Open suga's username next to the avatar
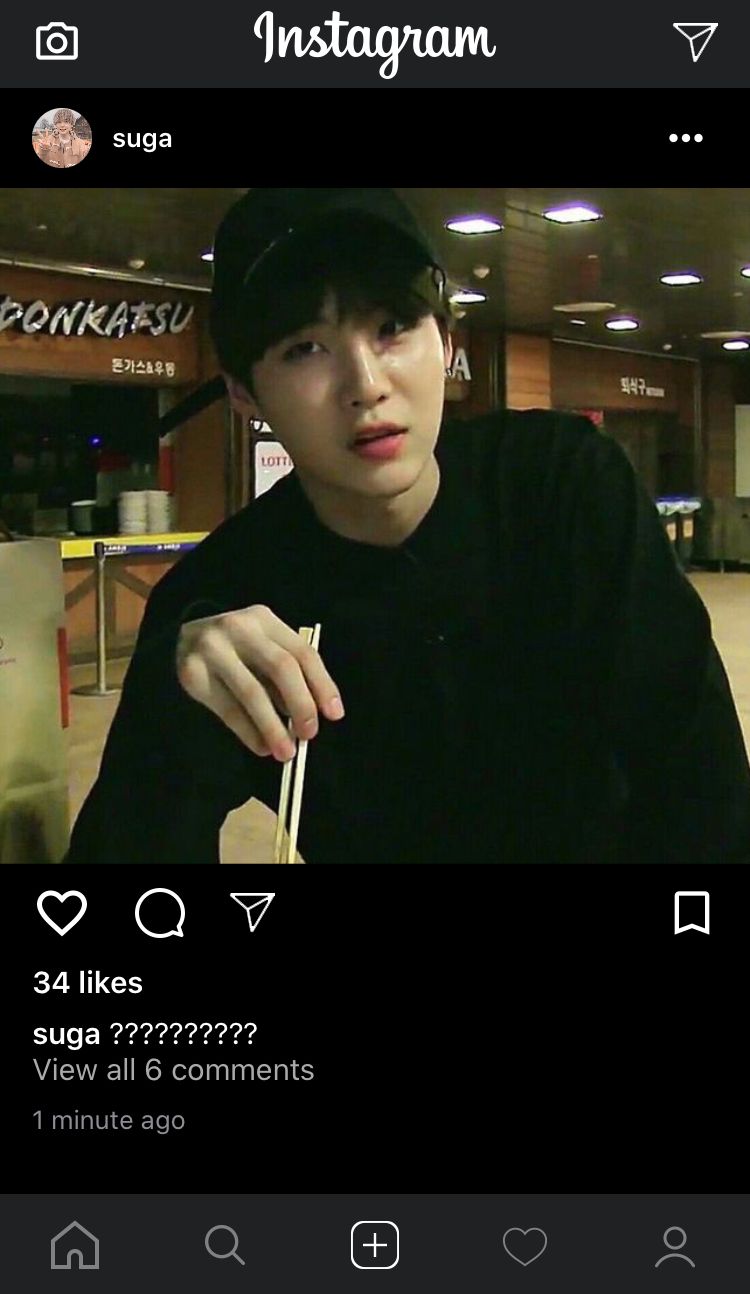The image size is (750, 1294). coord(142,138)
